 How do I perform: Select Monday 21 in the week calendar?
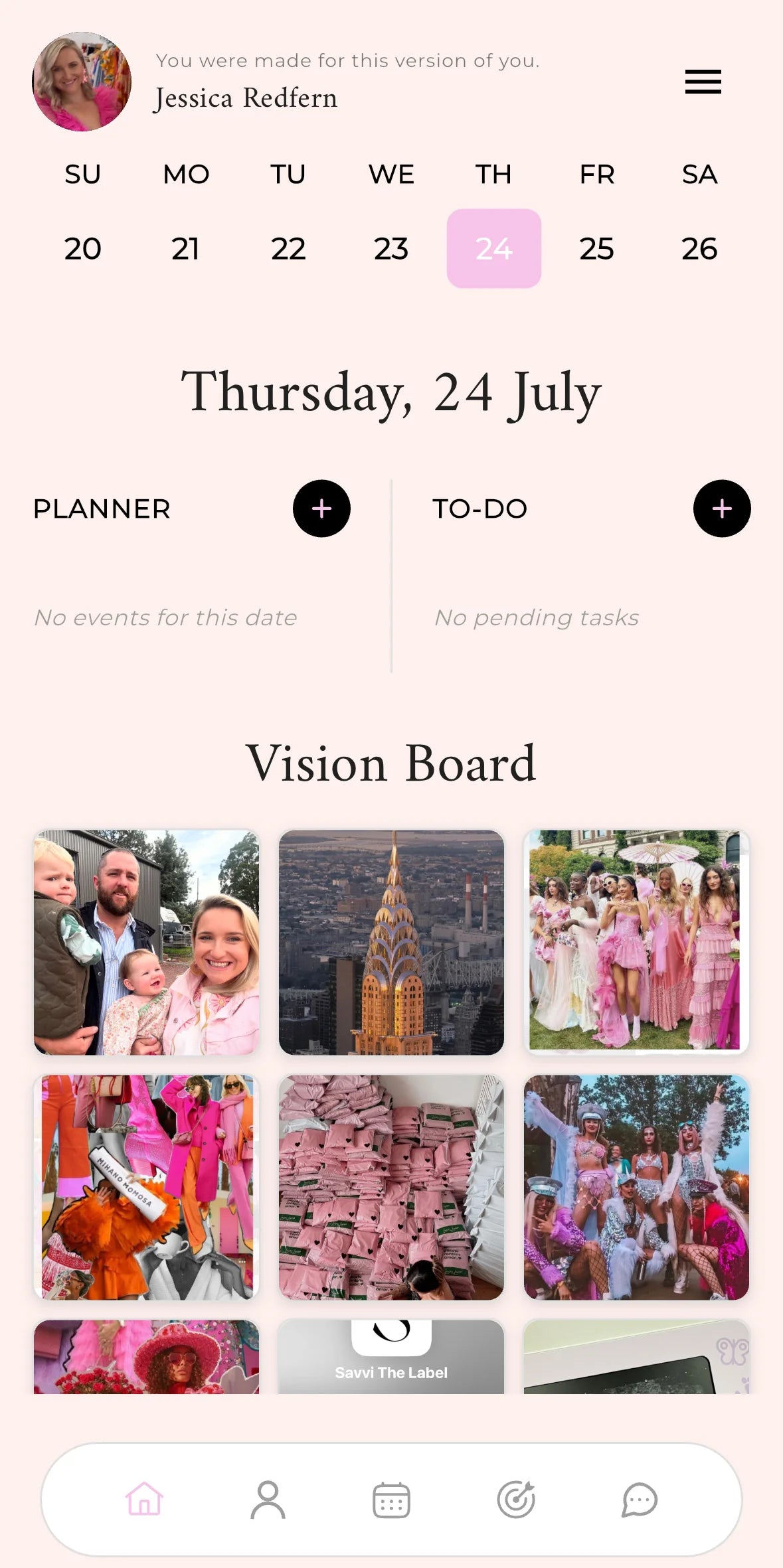click(x=185, y=249)
